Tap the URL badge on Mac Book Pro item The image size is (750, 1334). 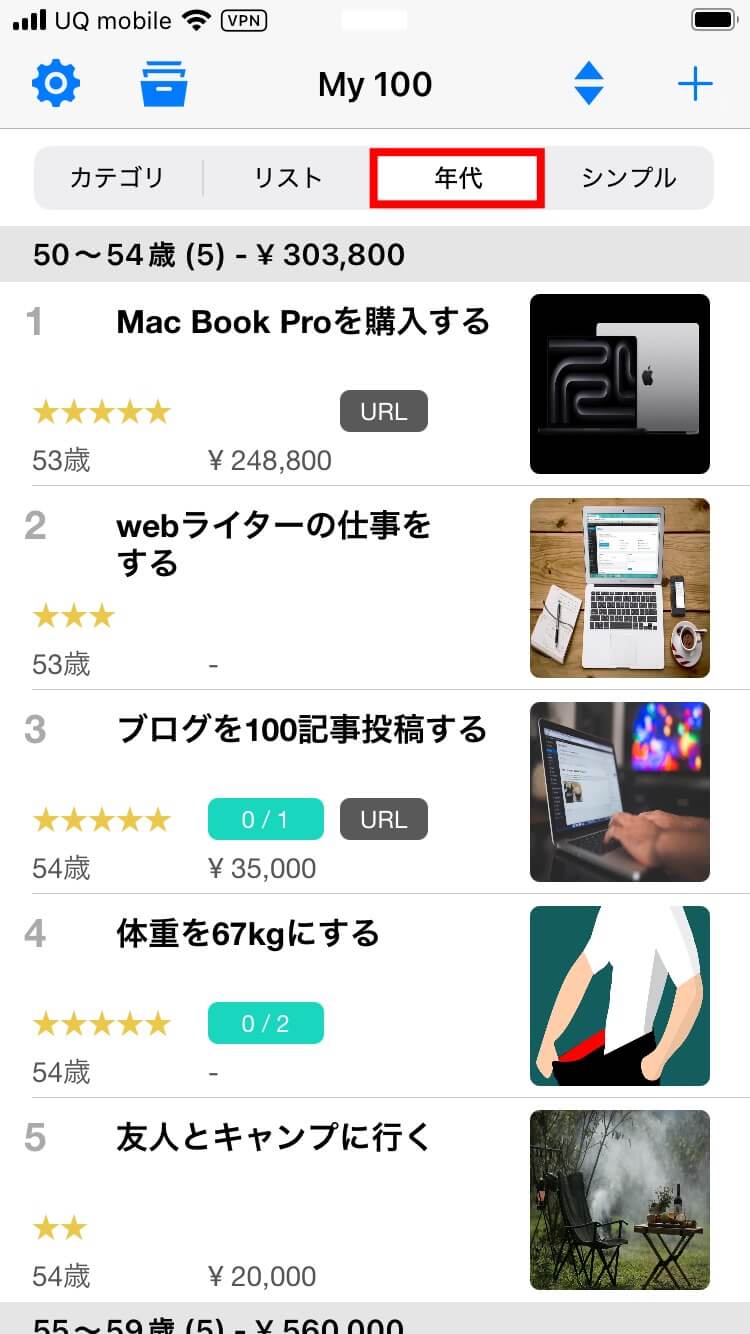coord(384,412)
